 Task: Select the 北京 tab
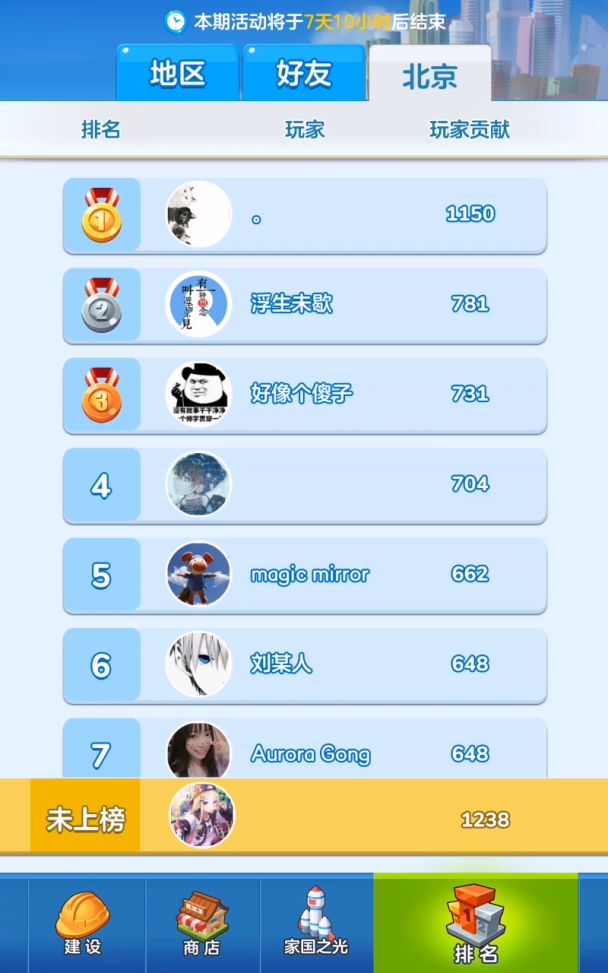(x=429, y=76)
